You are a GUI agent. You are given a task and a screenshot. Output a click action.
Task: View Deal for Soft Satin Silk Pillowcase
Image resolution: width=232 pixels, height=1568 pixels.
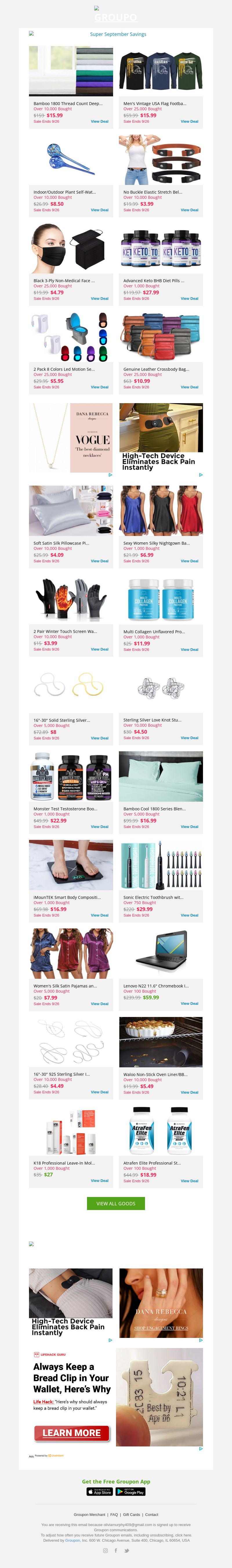click(99, 561)
